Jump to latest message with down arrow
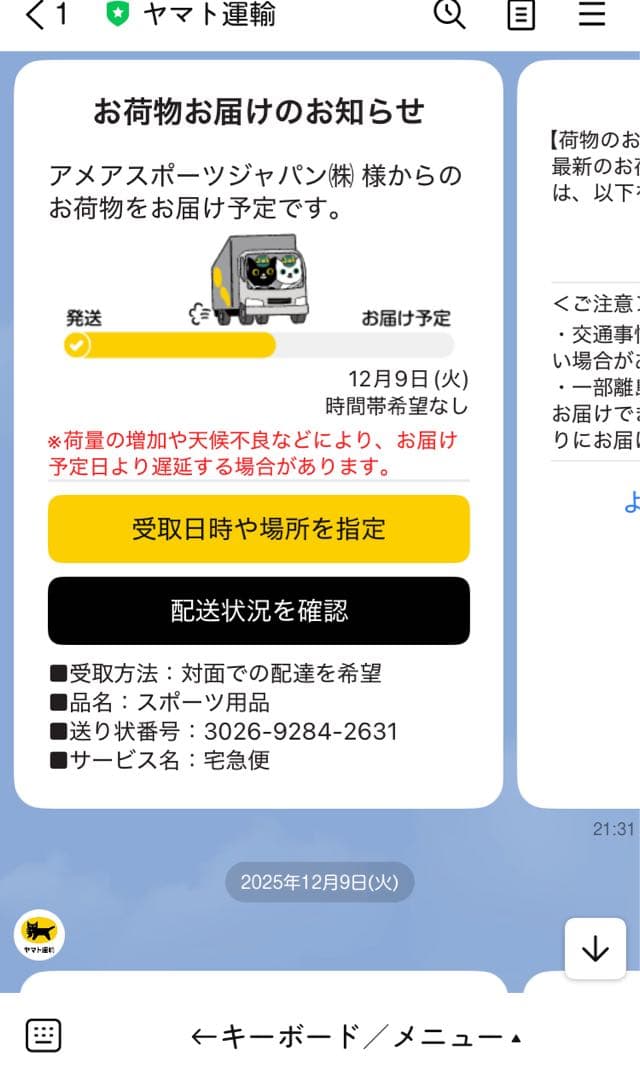 tap(595, 949)
